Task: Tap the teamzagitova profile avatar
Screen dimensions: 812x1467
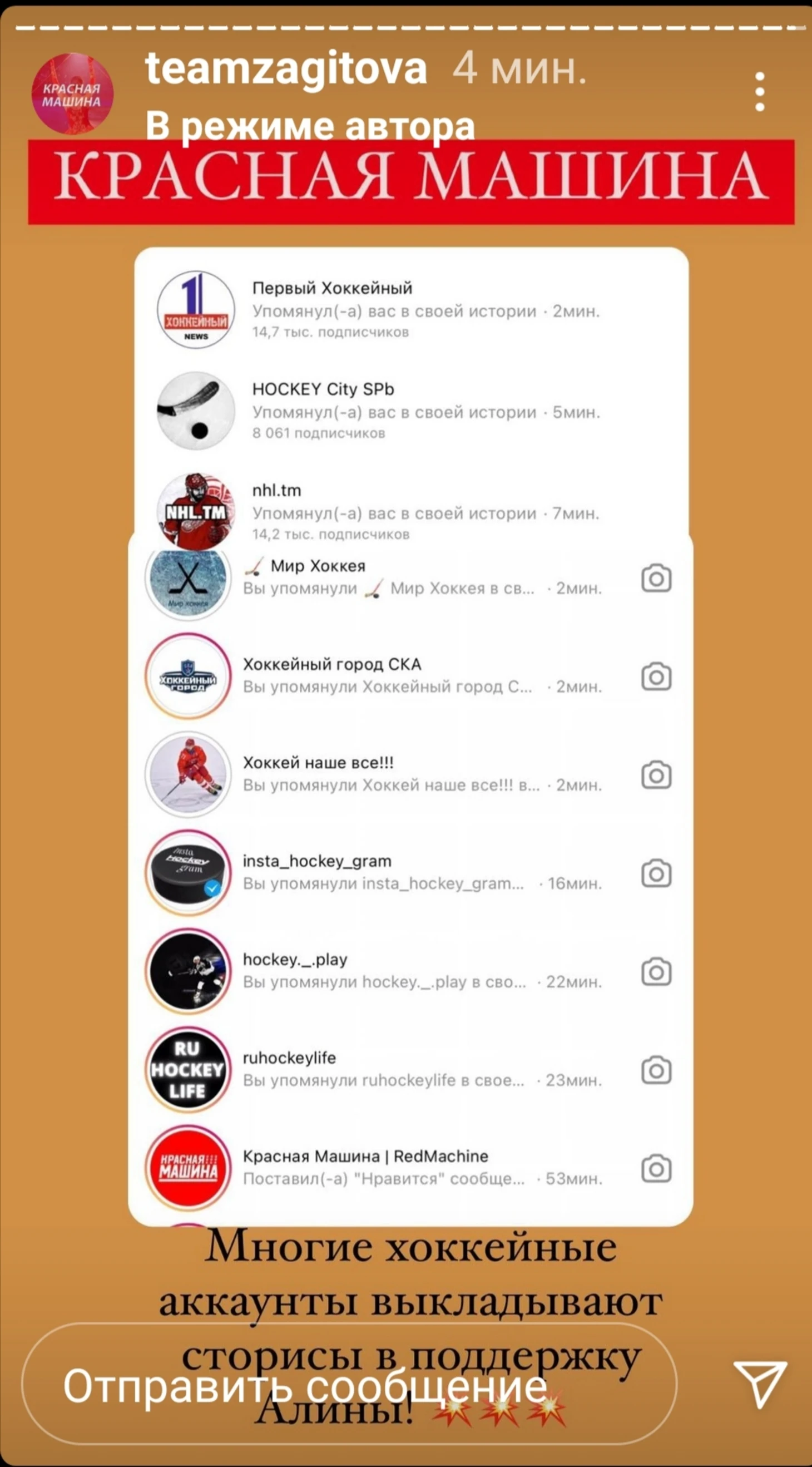Action: [72, 94]
